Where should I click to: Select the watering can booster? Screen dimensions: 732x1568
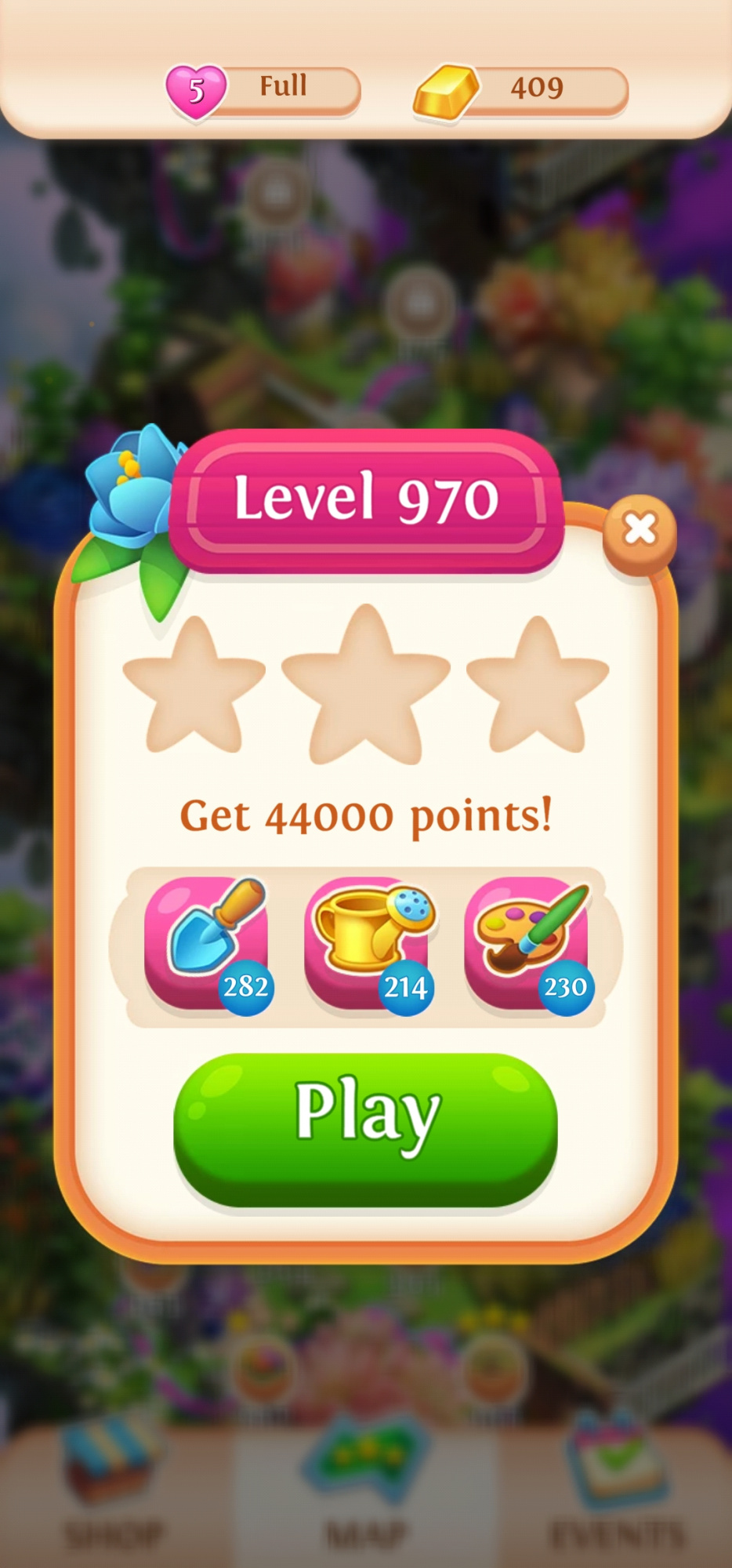pos(367,943)
